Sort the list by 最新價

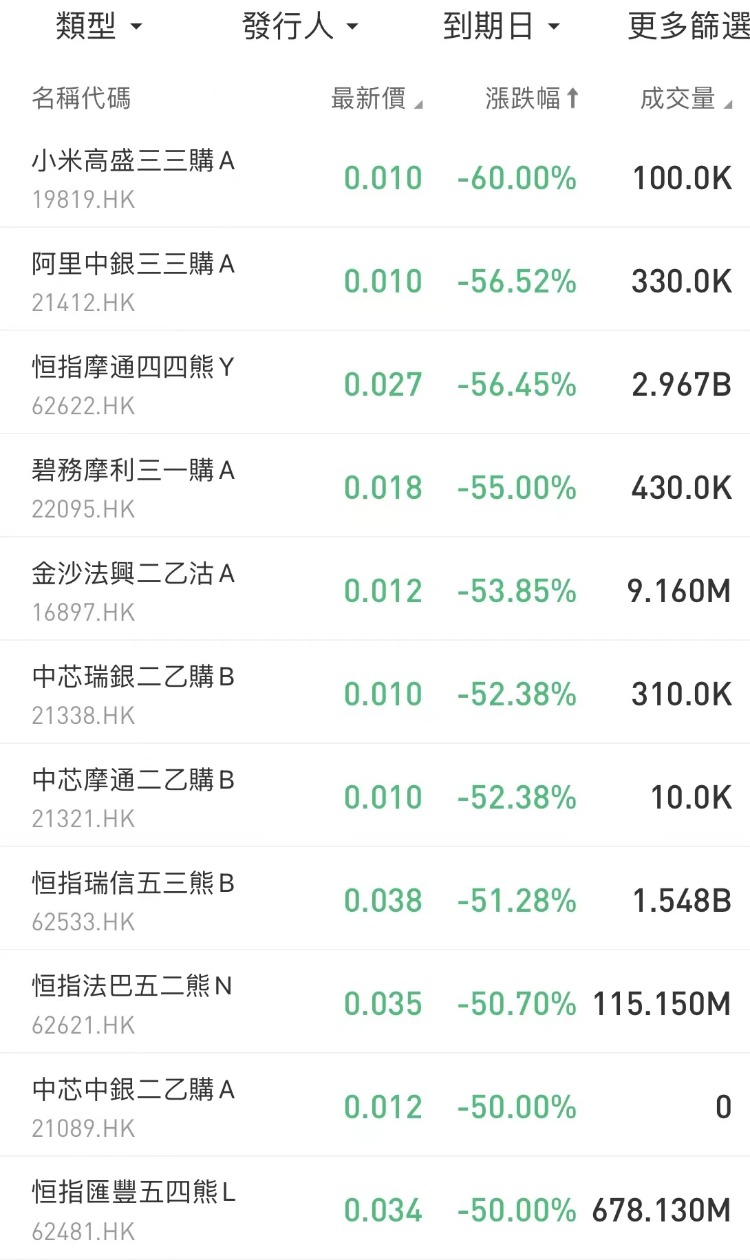[377, 99]
